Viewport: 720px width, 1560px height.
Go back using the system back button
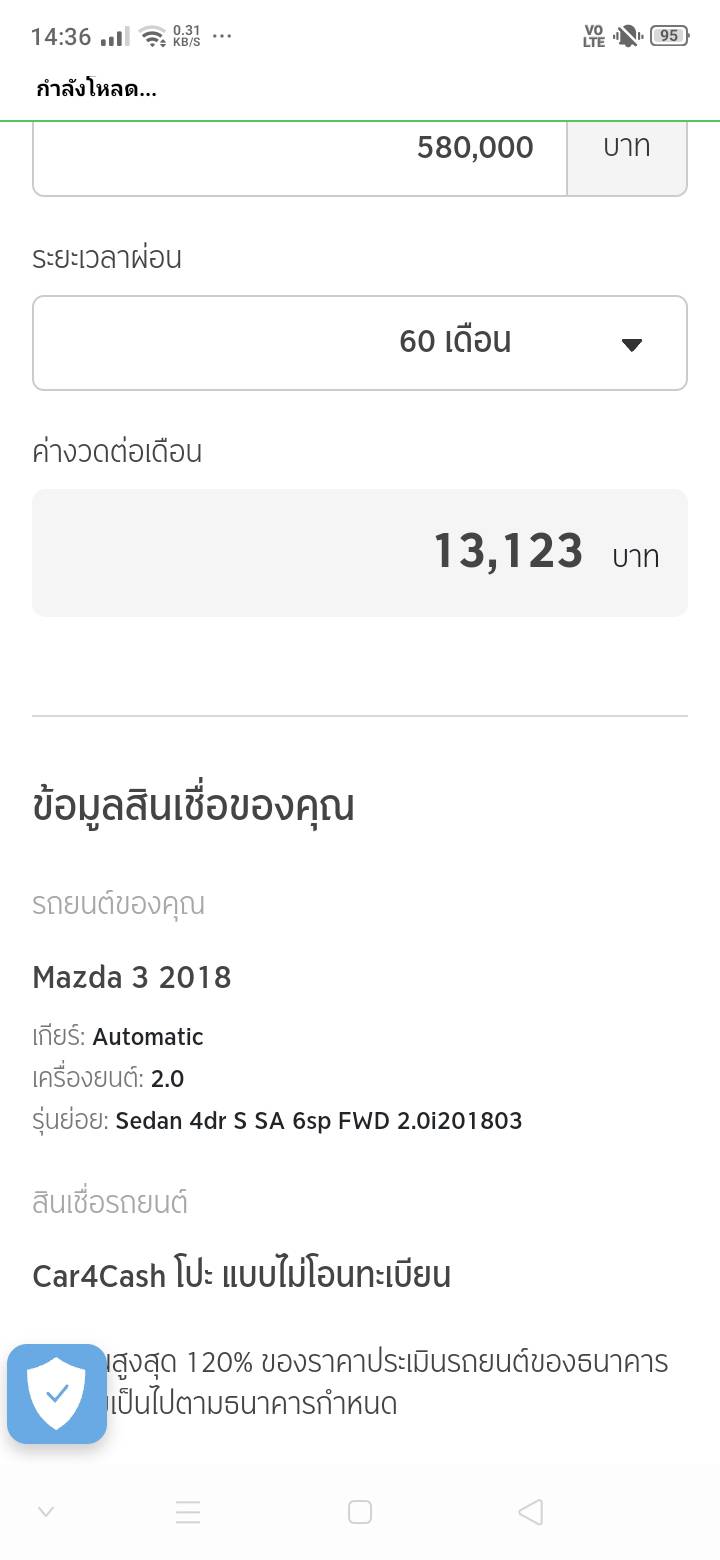pos(531,1512)
